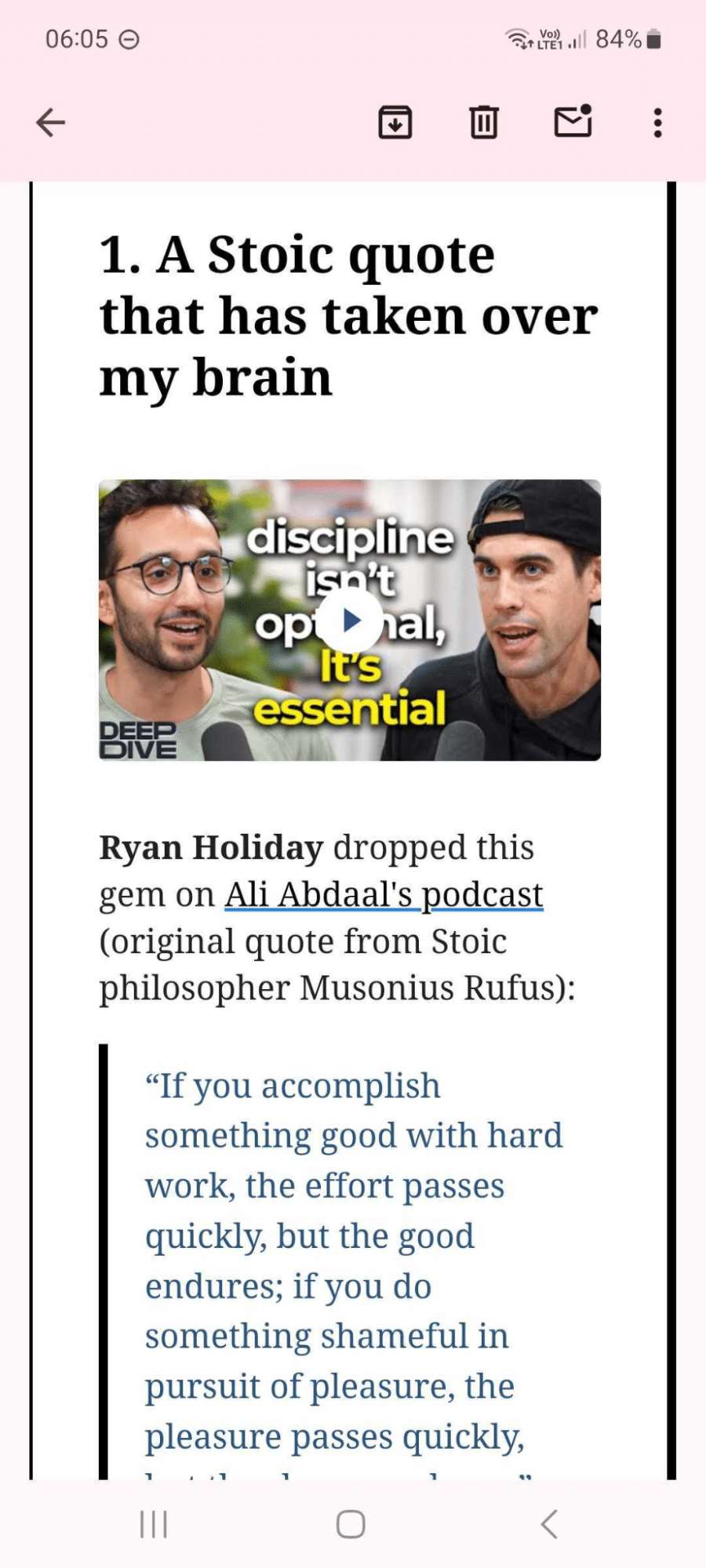
Task: Archive this email
Action: click(395, 122)
